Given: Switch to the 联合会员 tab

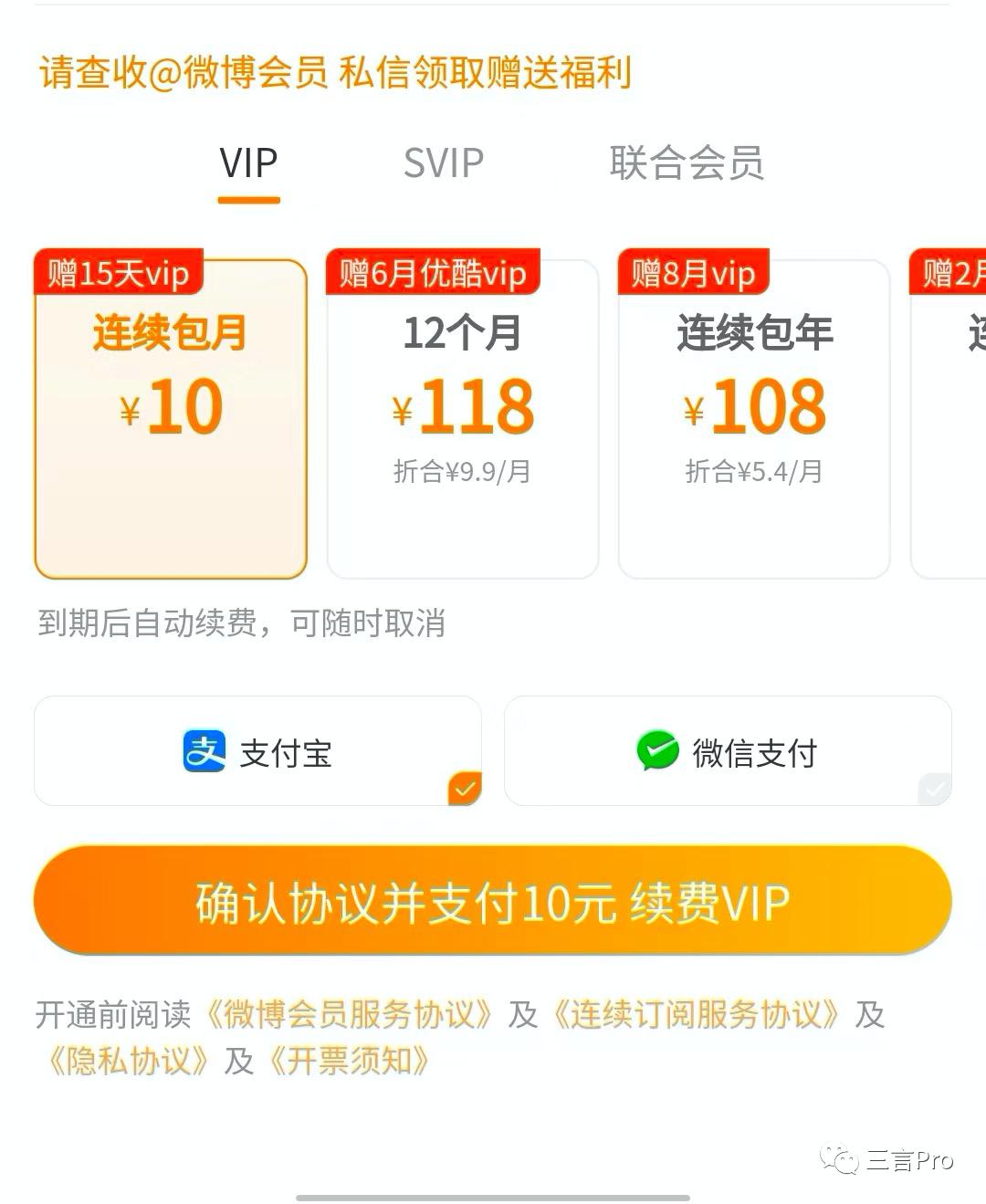Looking at the screenshot, I should [x=687, y=163].
